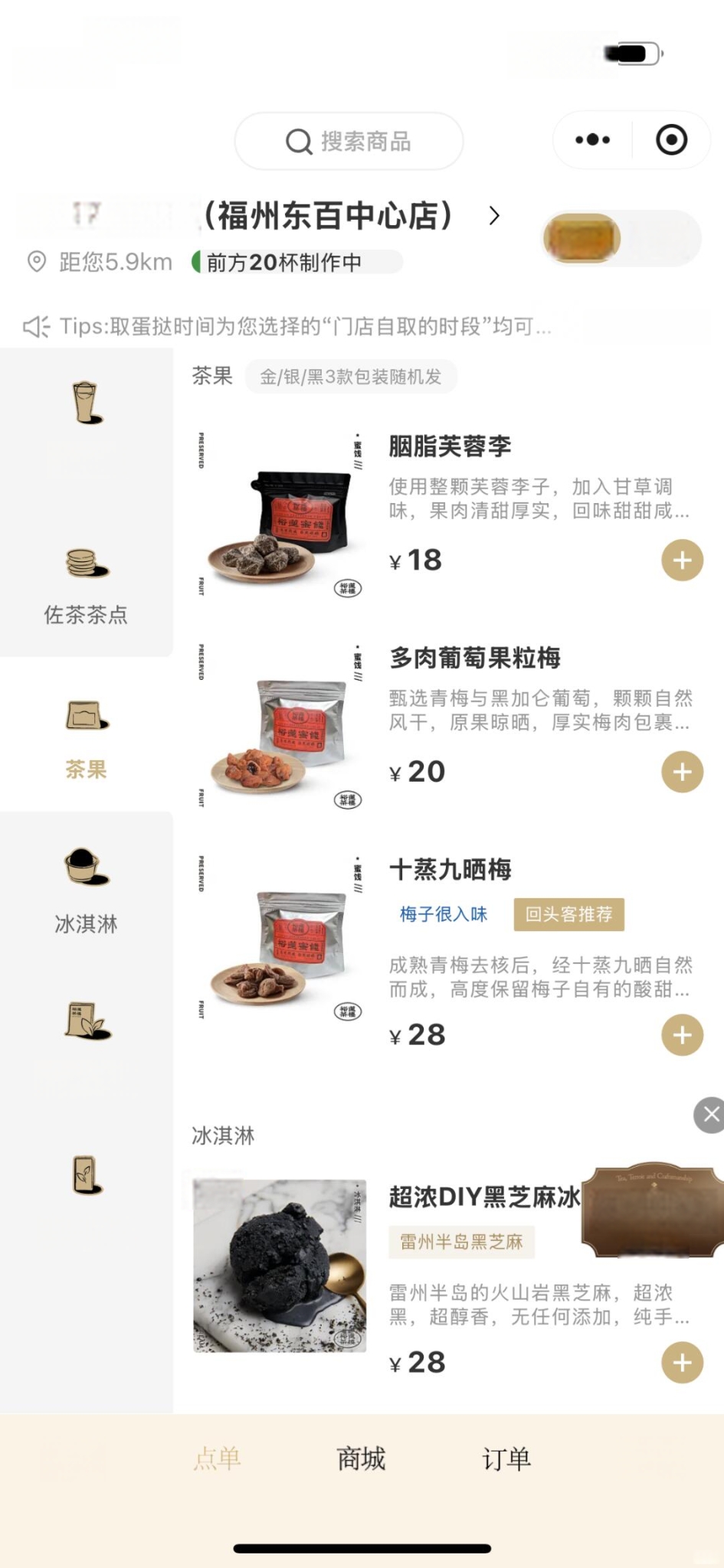The width and height of the screenshot is (724, 1568).
Task: Close the mini program via the circle icon
Action: pyautogui.click(x=671, y=140)
